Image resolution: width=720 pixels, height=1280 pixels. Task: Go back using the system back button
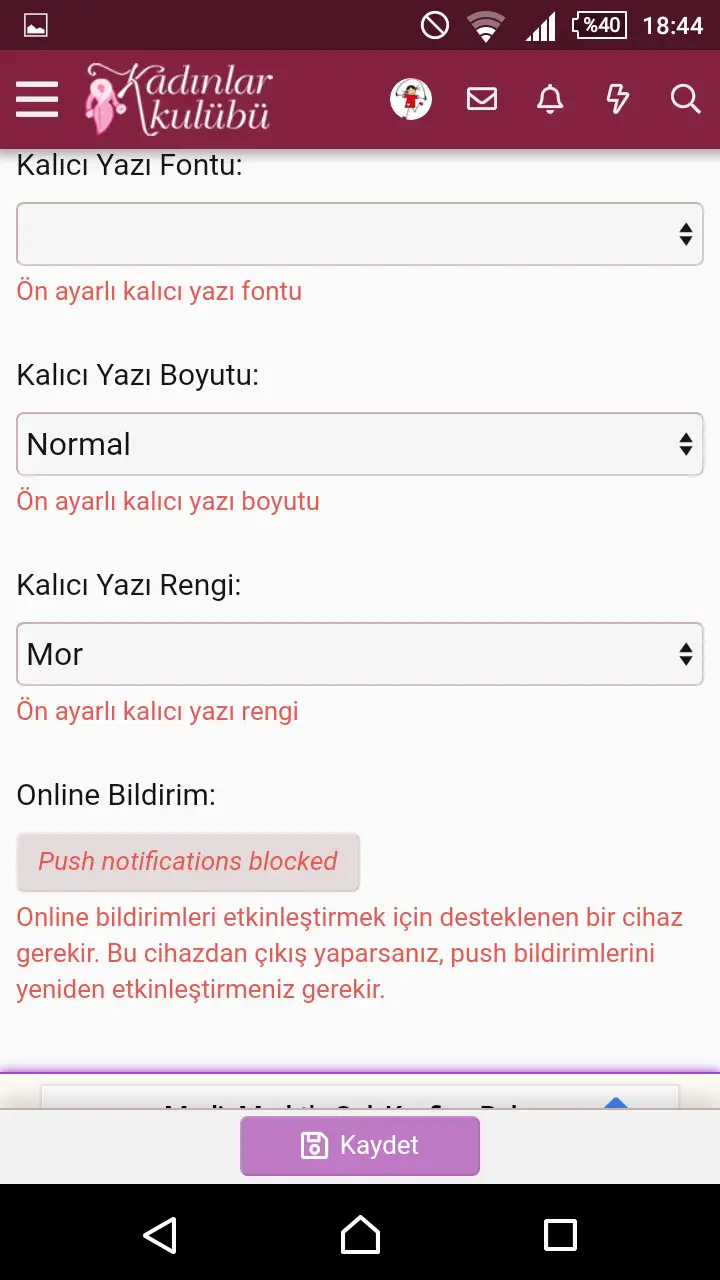coord(160,1235)
